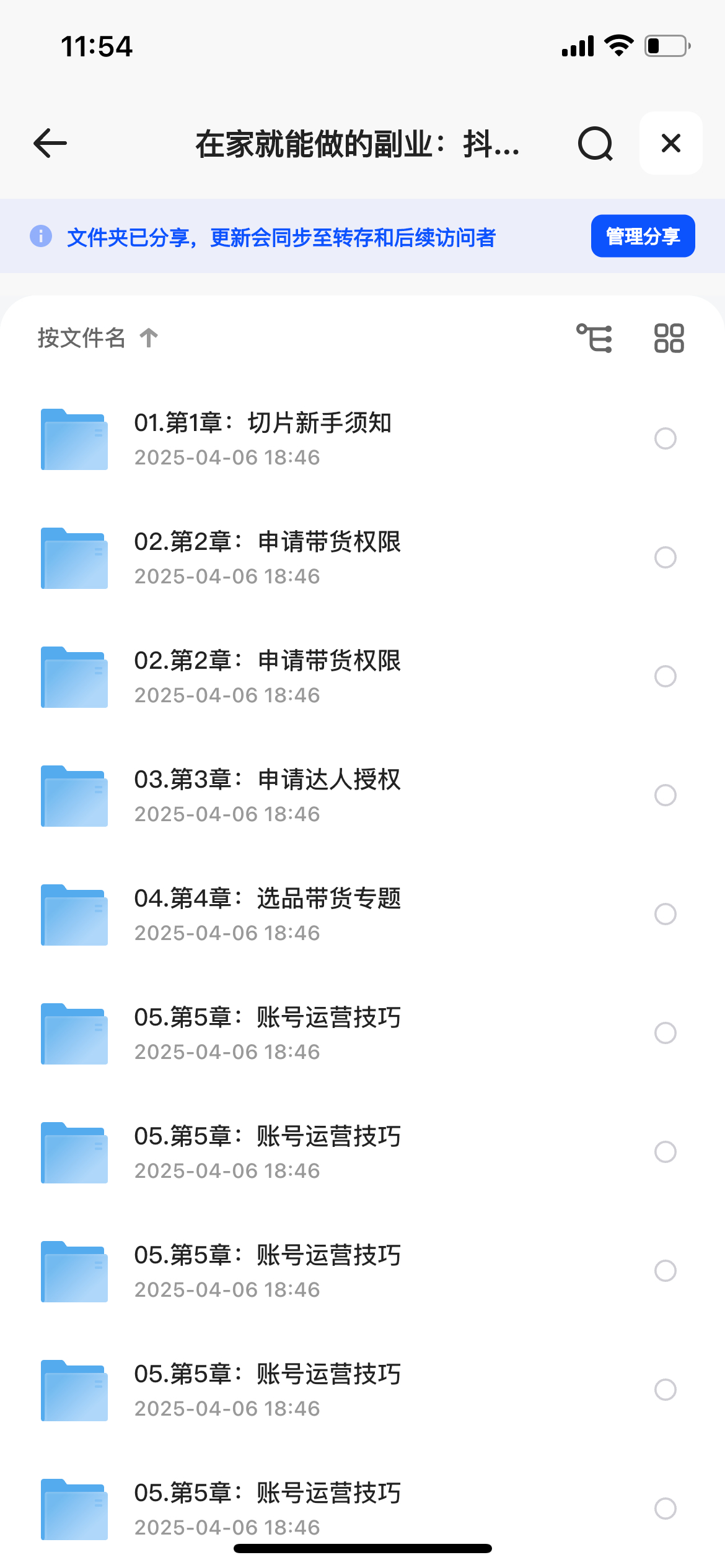Open search in this folder
Viewport: 725px width, 1568px height.
click(595, 144)
